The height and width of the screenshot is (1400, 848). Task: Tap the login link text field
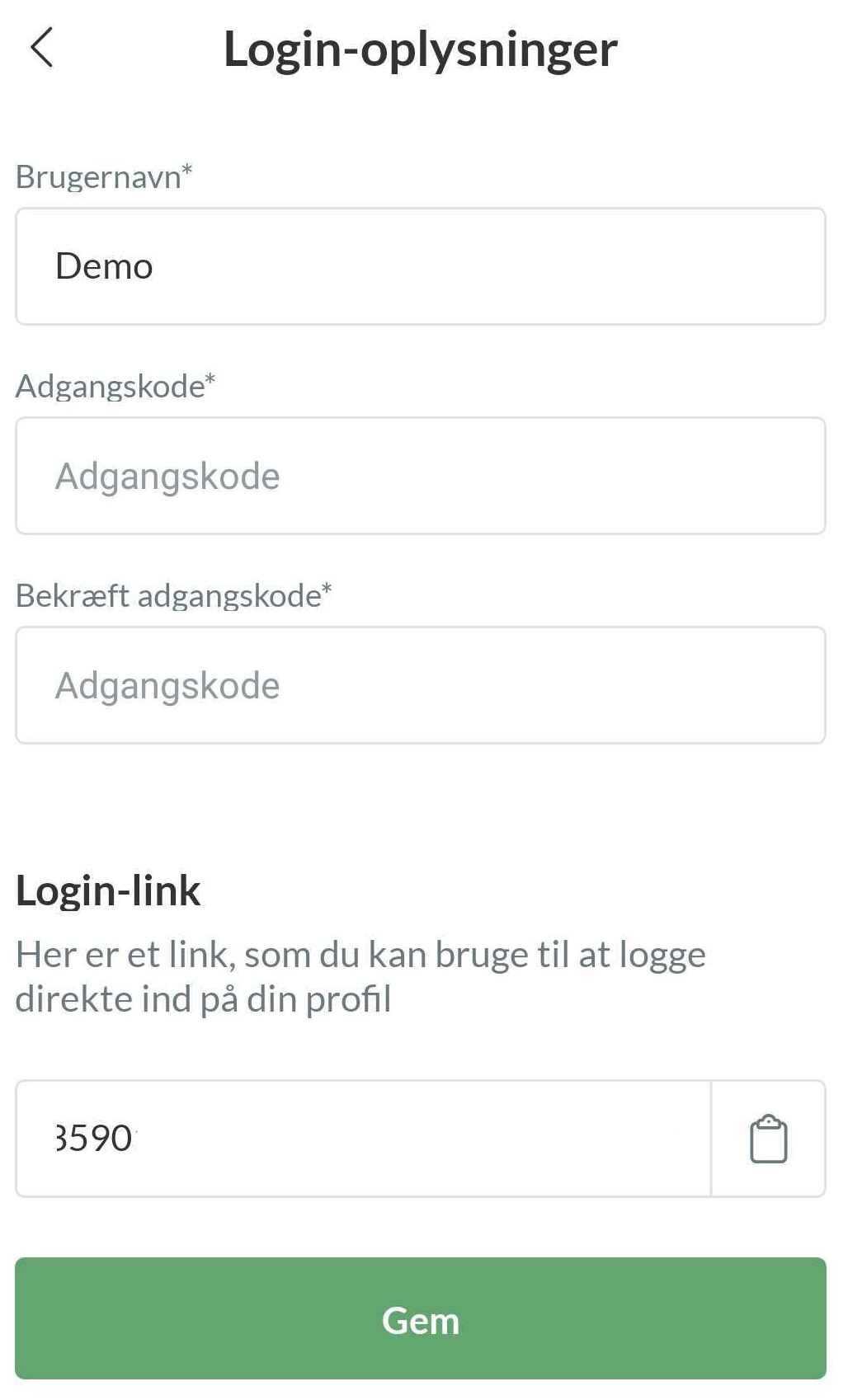(x=363, y=1139)
